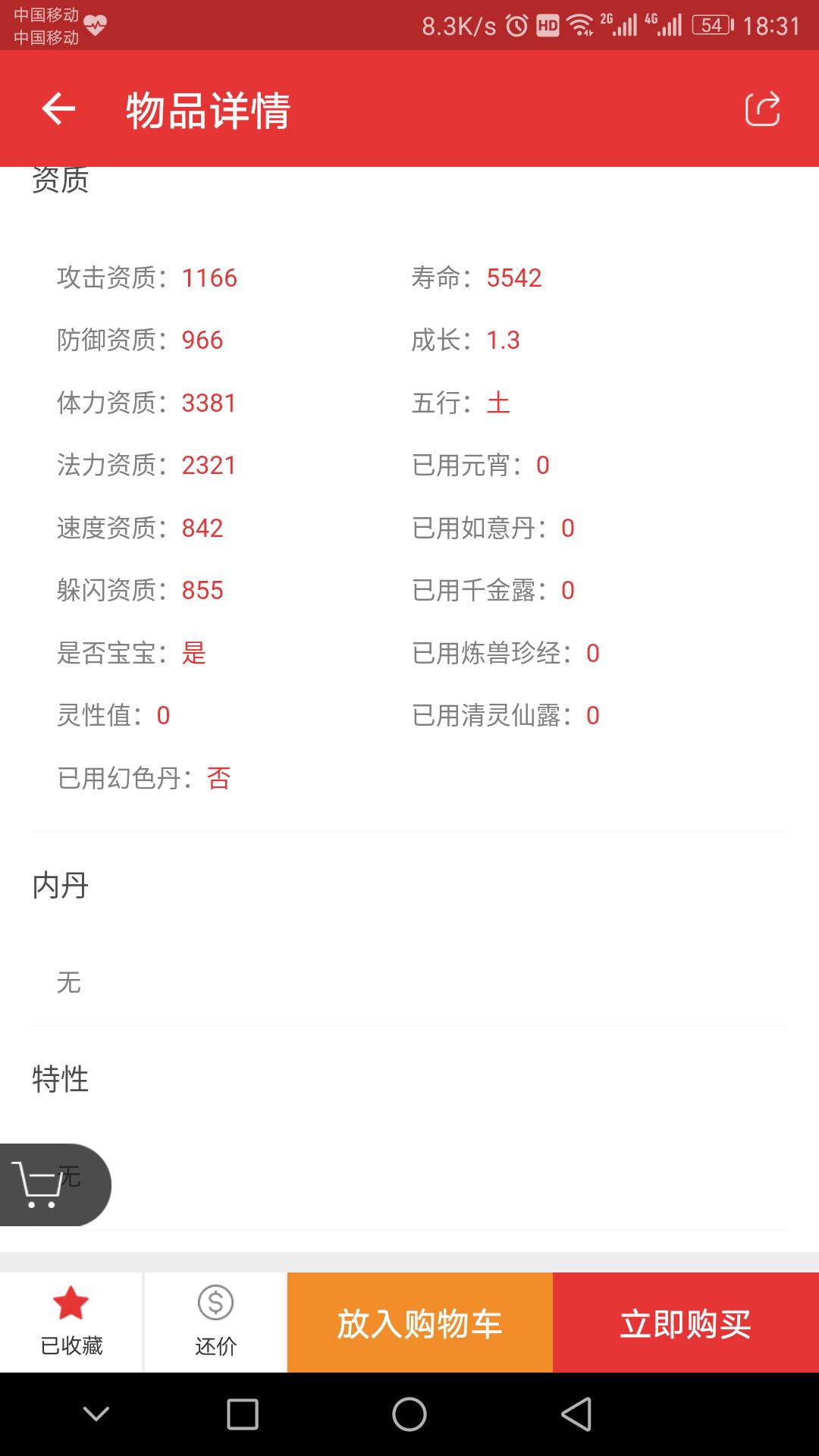Add item with 放入购物车
Viewport: 819px width, 1456px height.
click(419, 1323)
